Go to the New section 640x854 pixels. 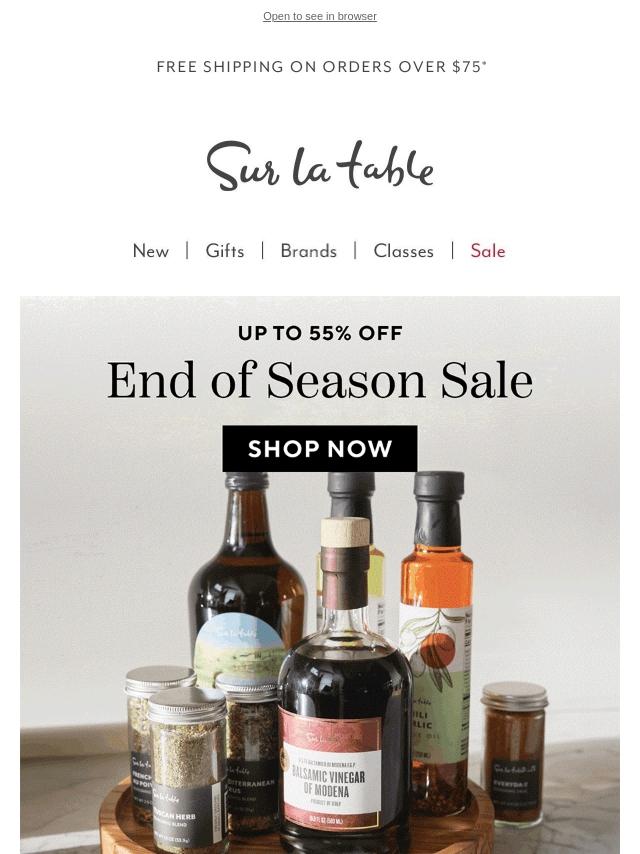(x=151, y=251)
